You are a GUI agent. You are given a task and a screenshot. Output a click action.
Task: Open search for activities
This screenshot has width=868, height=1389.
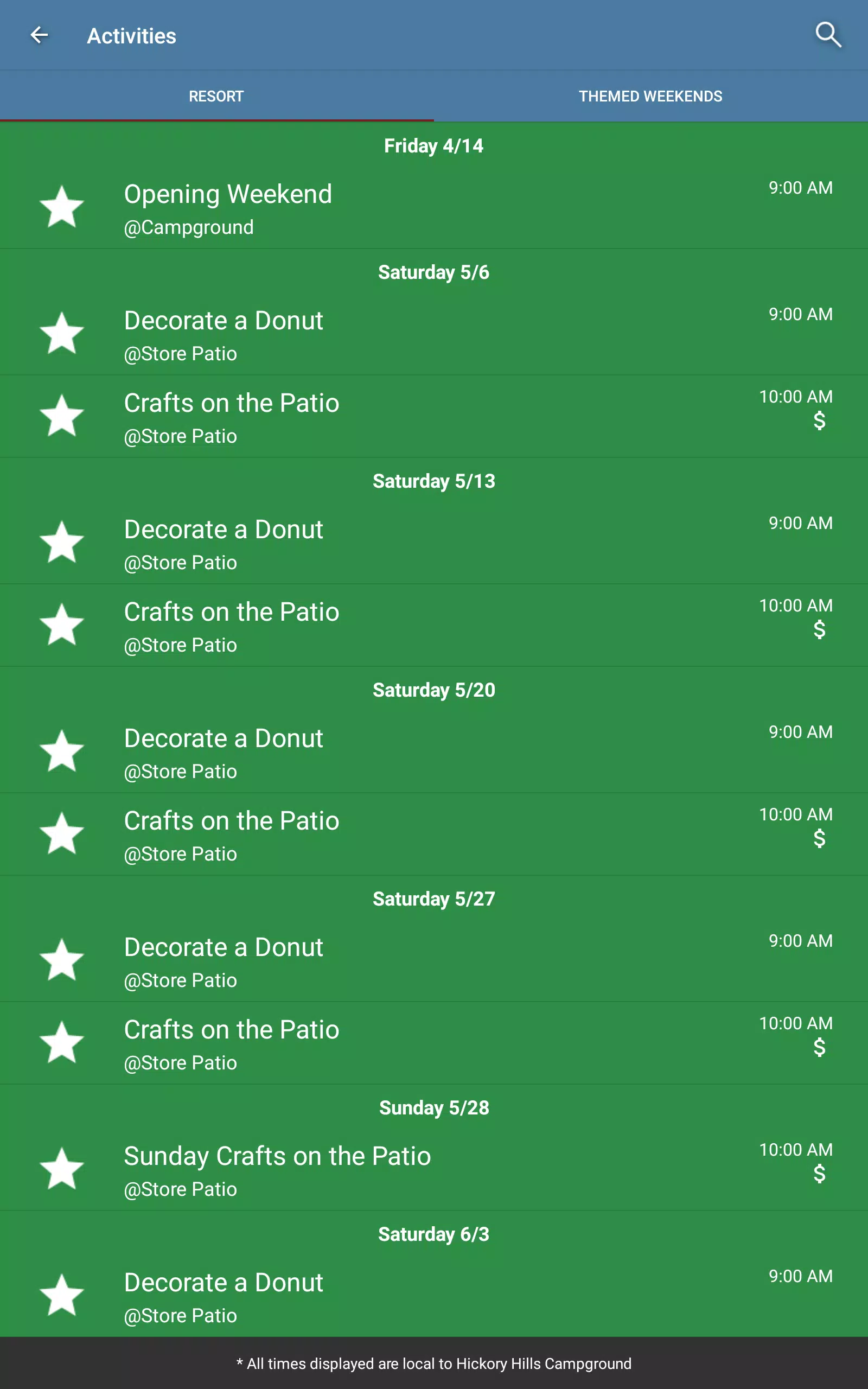[828, 36]
